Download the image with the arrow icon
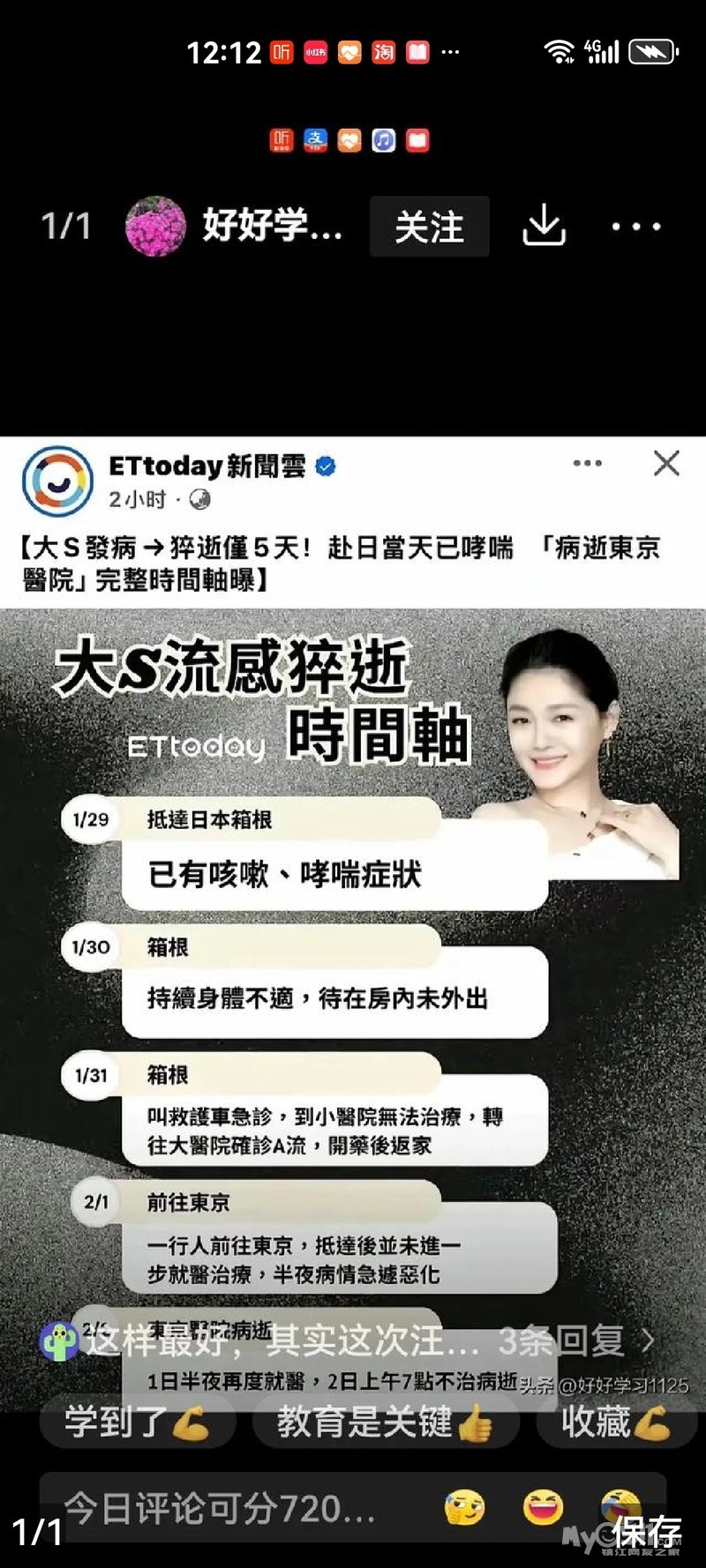The image size is (706, 1568). point(544,226)
